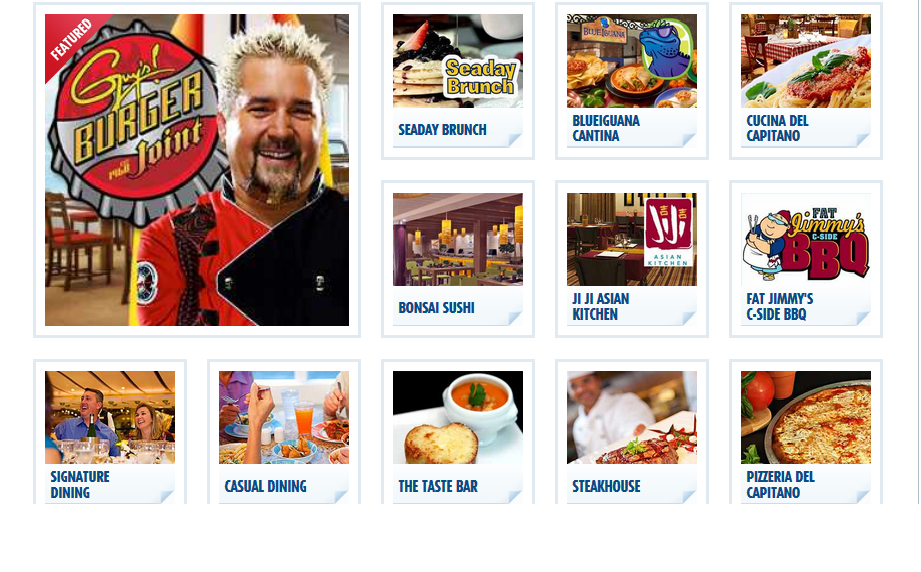Image resolution: width=921 pixels, height=572 pixels.
Task: Select the BlueIguana Cantina card
Action: click(x=631, y=80)
